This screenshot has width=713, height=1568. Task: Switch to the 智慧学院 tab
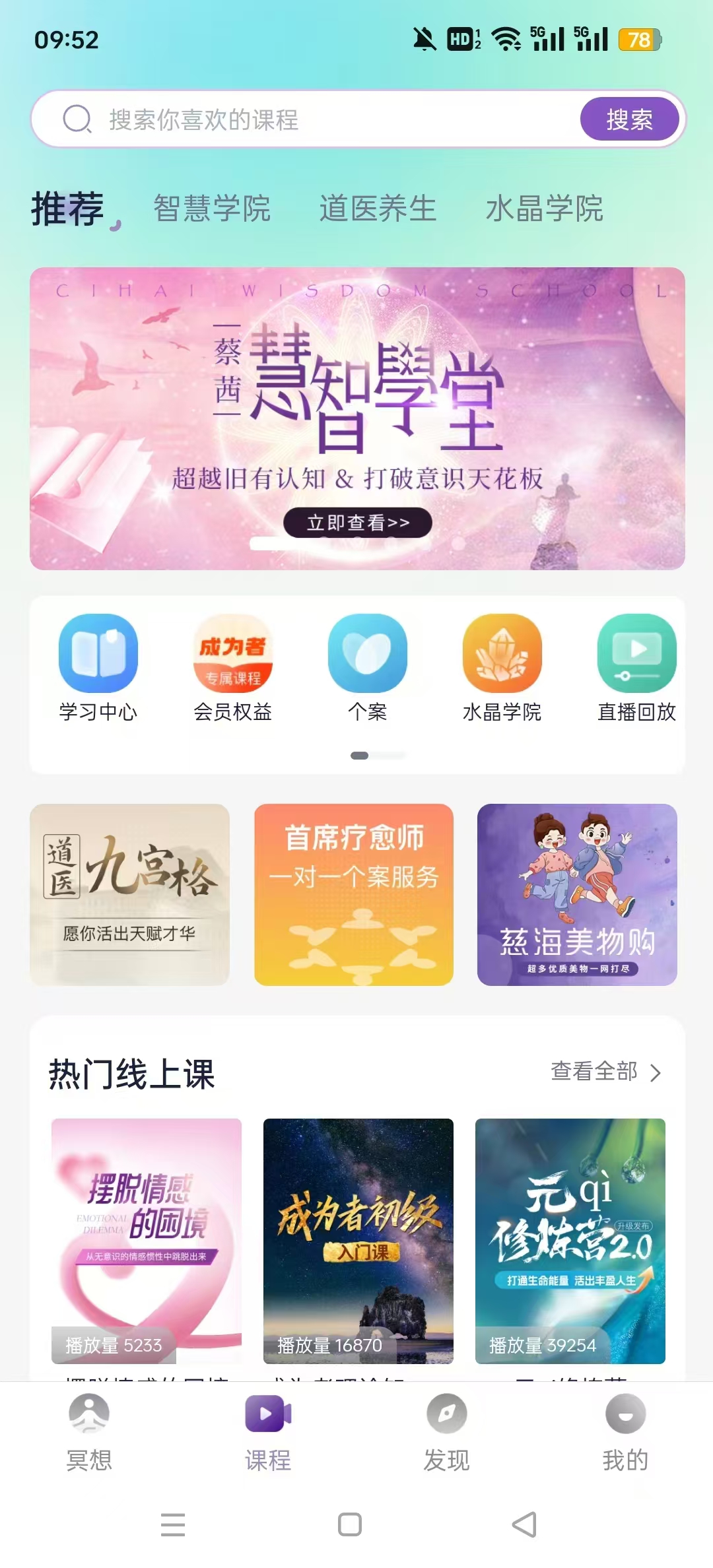[212, 209]
